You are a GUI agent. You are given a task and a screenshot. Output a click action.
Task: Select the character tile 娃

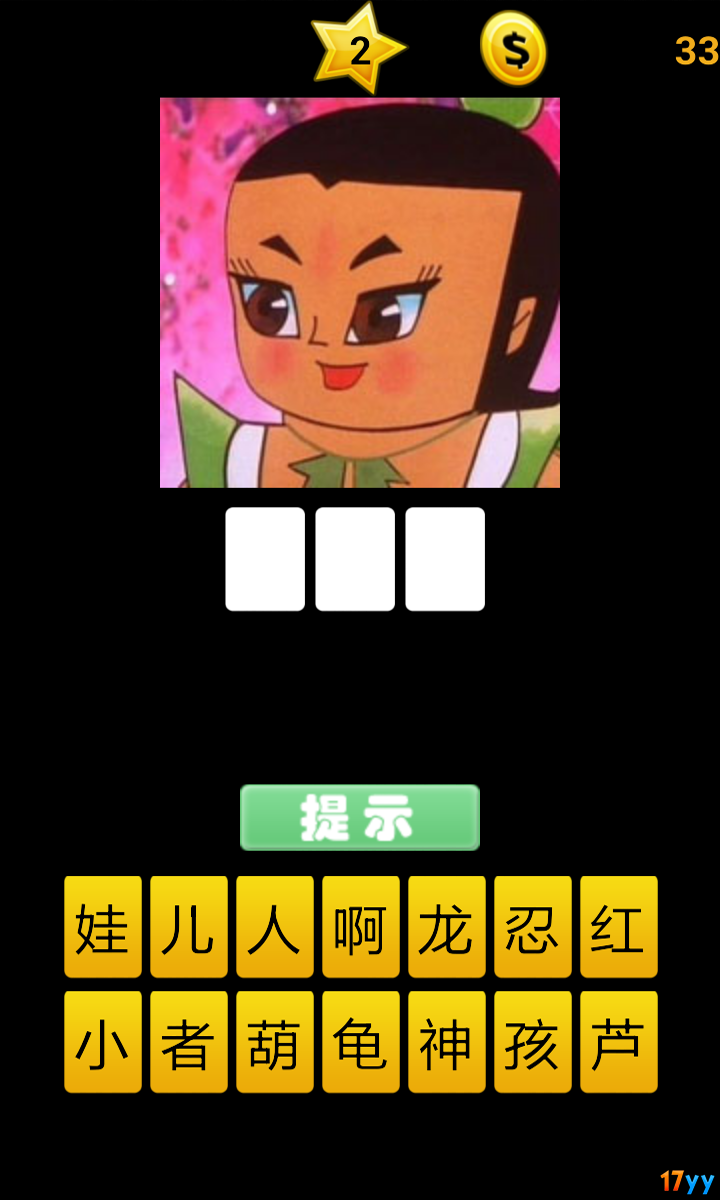point(103,927)
